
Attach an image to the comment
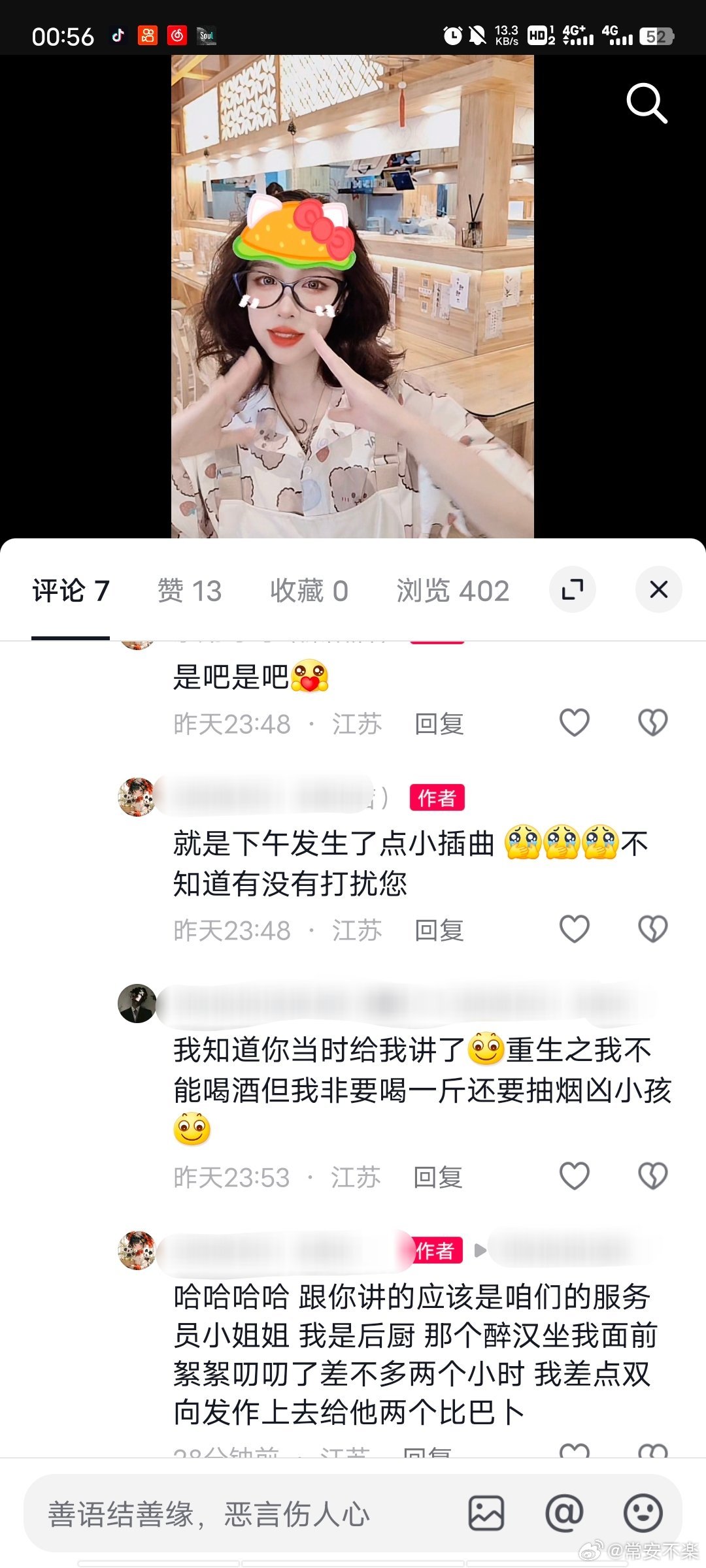click(x=486, y=1513)
